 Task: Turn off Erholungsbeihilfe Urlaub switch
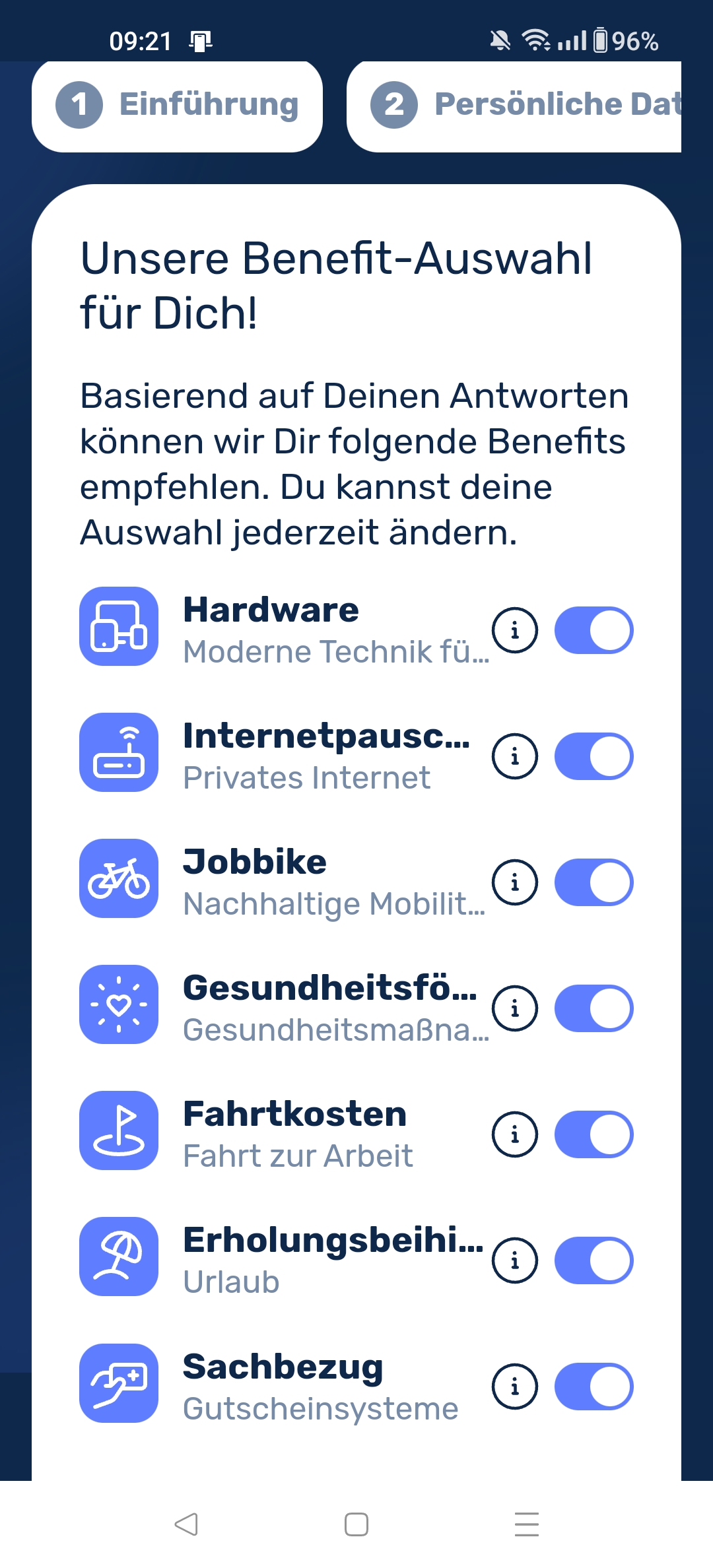coord(594,1260)
